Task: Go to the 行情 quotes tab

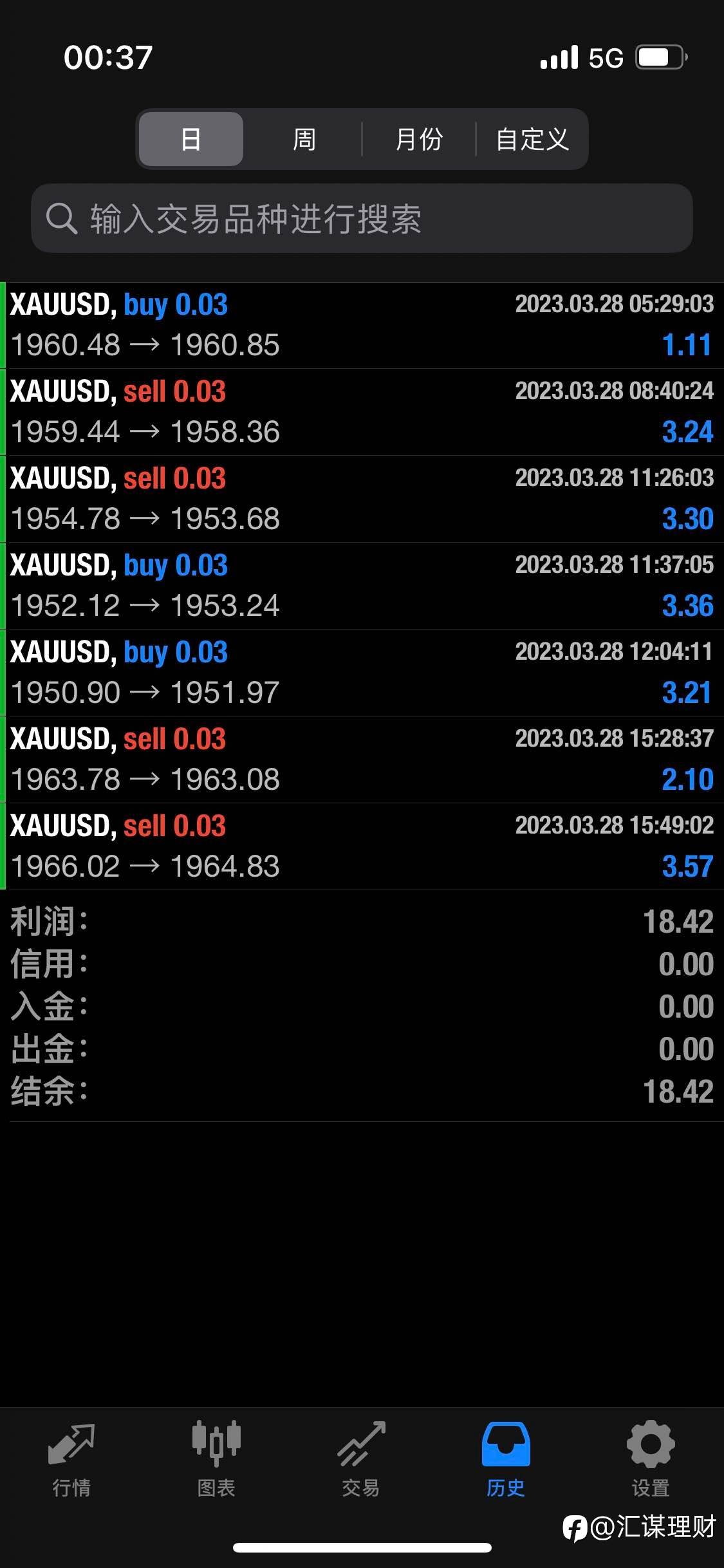Action: (71, 1459)
